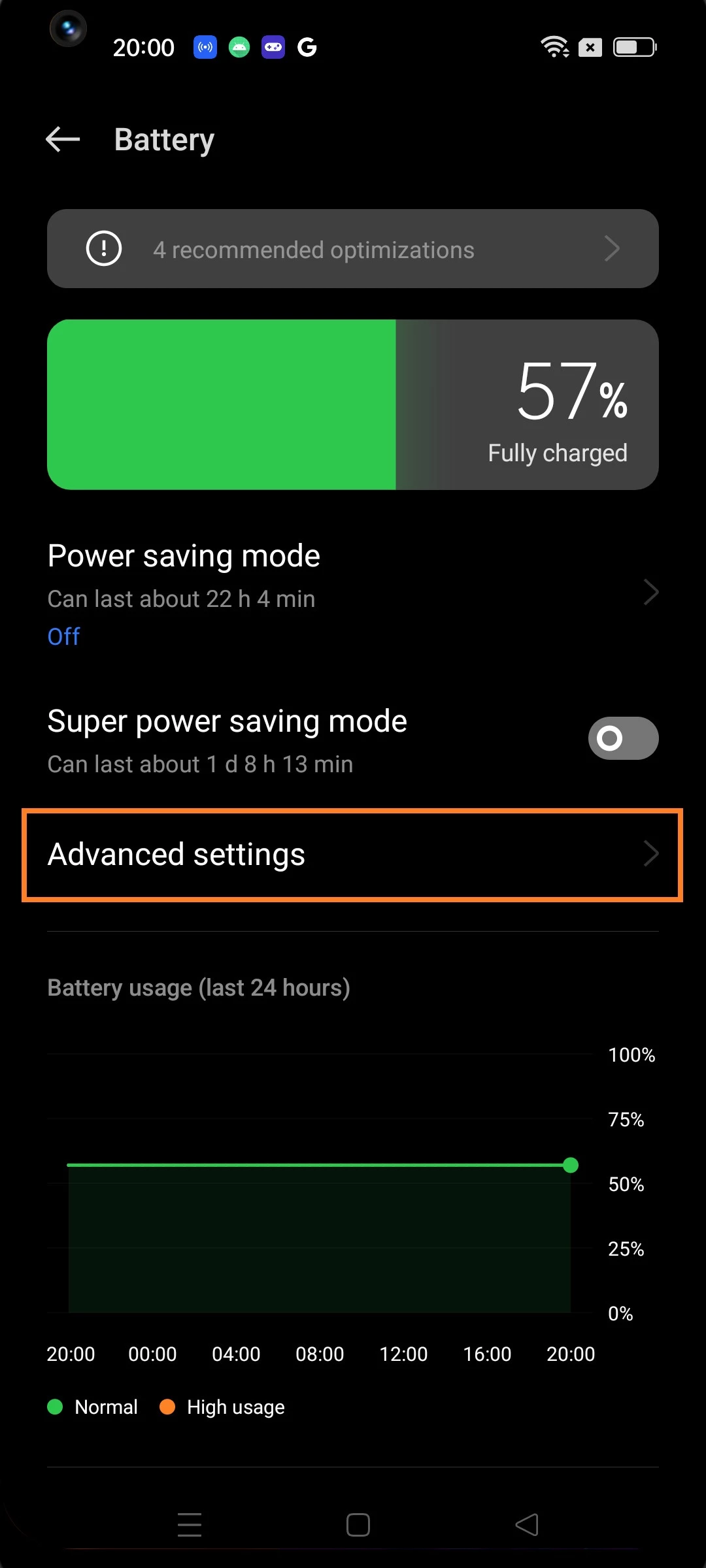Open the 4 recommended optimizations banner

[x=353, y=249]
